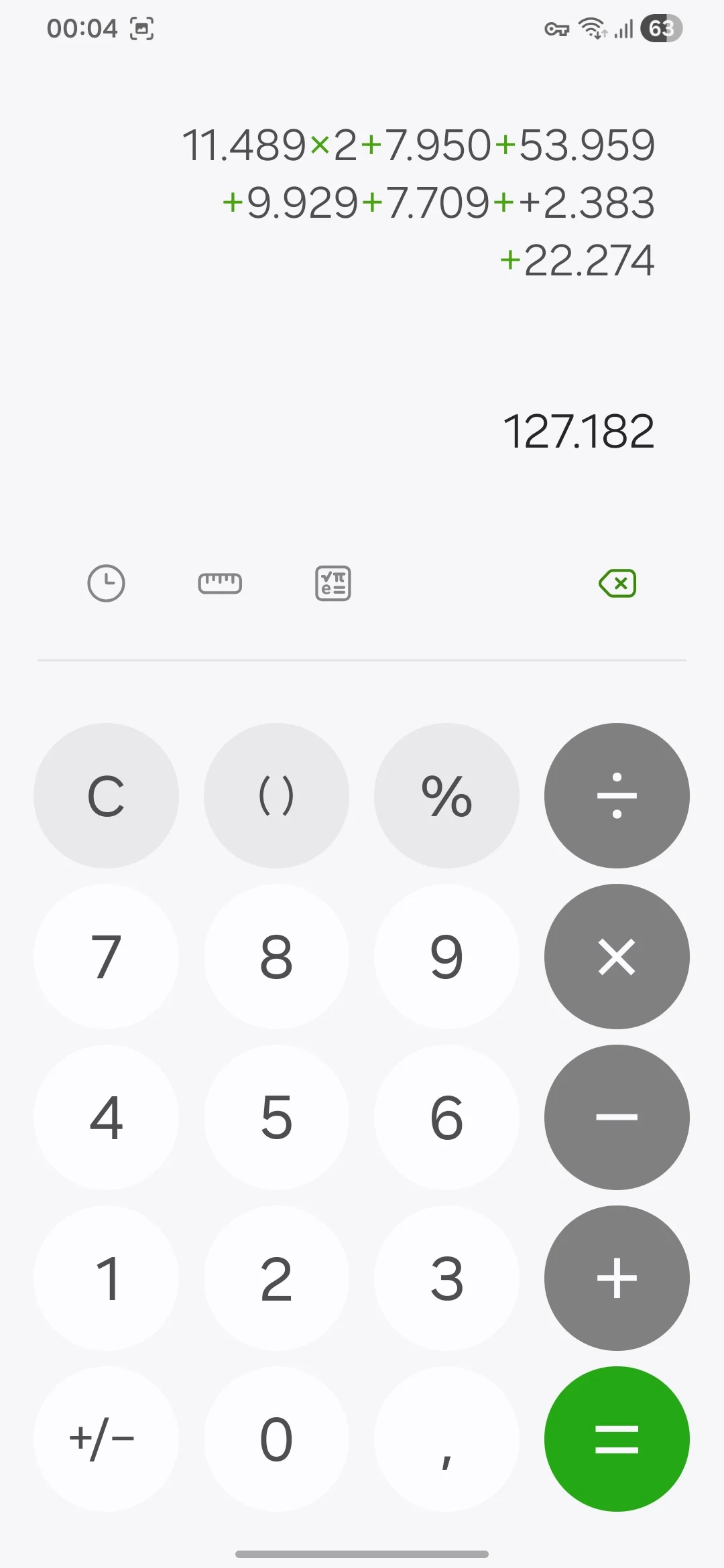
Task: Calculate the result with the equals button
Action: 617,1439
